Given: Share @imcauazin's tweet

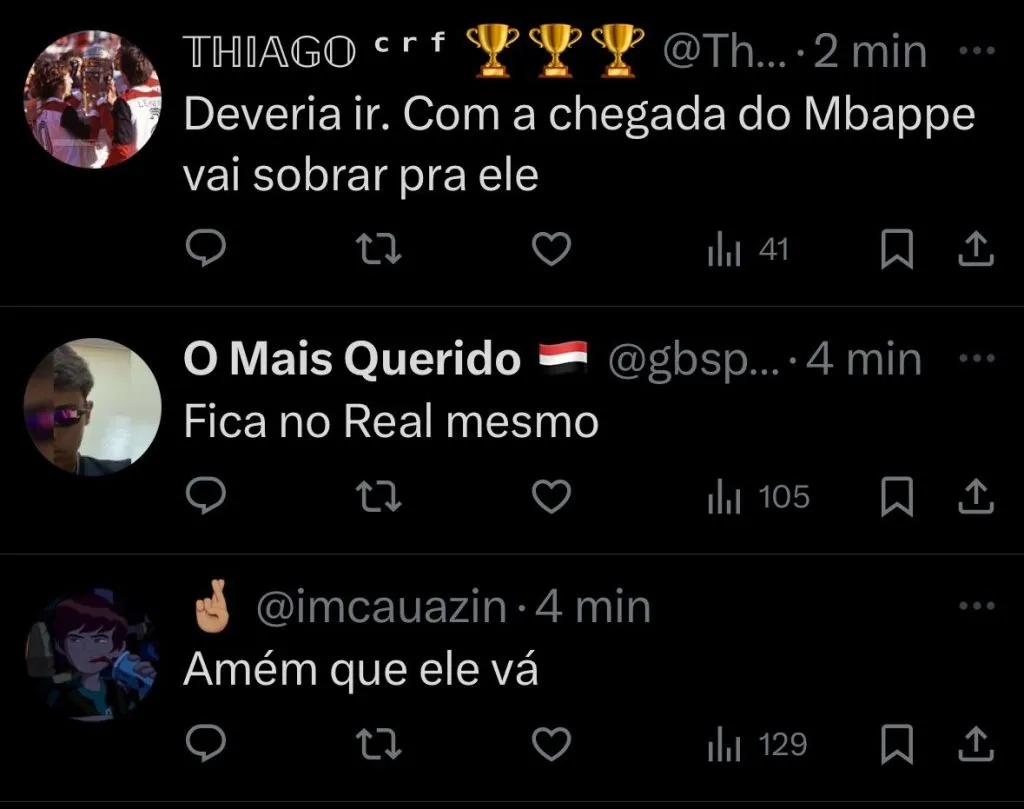Looking at the screenshot, I should [x=975, y=744].
